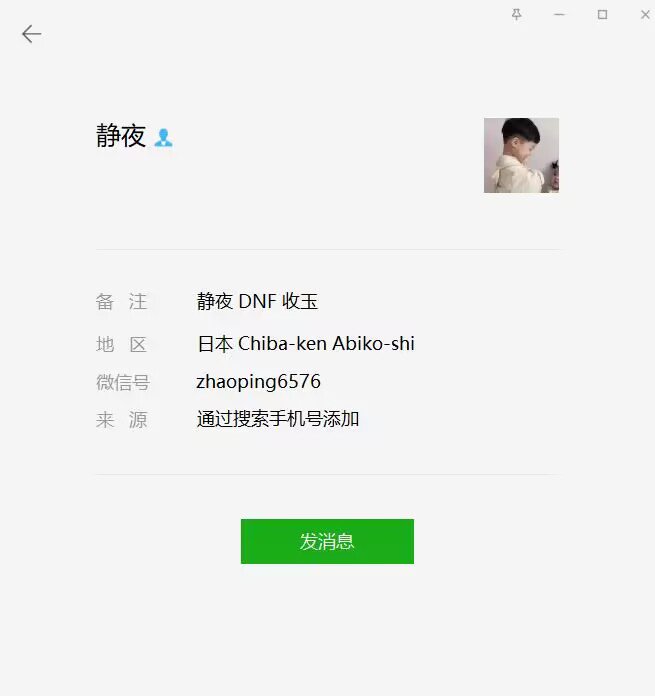Screen dimensions: 655x696
Task: Edit the 备注 remark 静夜 DNF 收玉
Action: pyautogui.click(x=257, y=301)
